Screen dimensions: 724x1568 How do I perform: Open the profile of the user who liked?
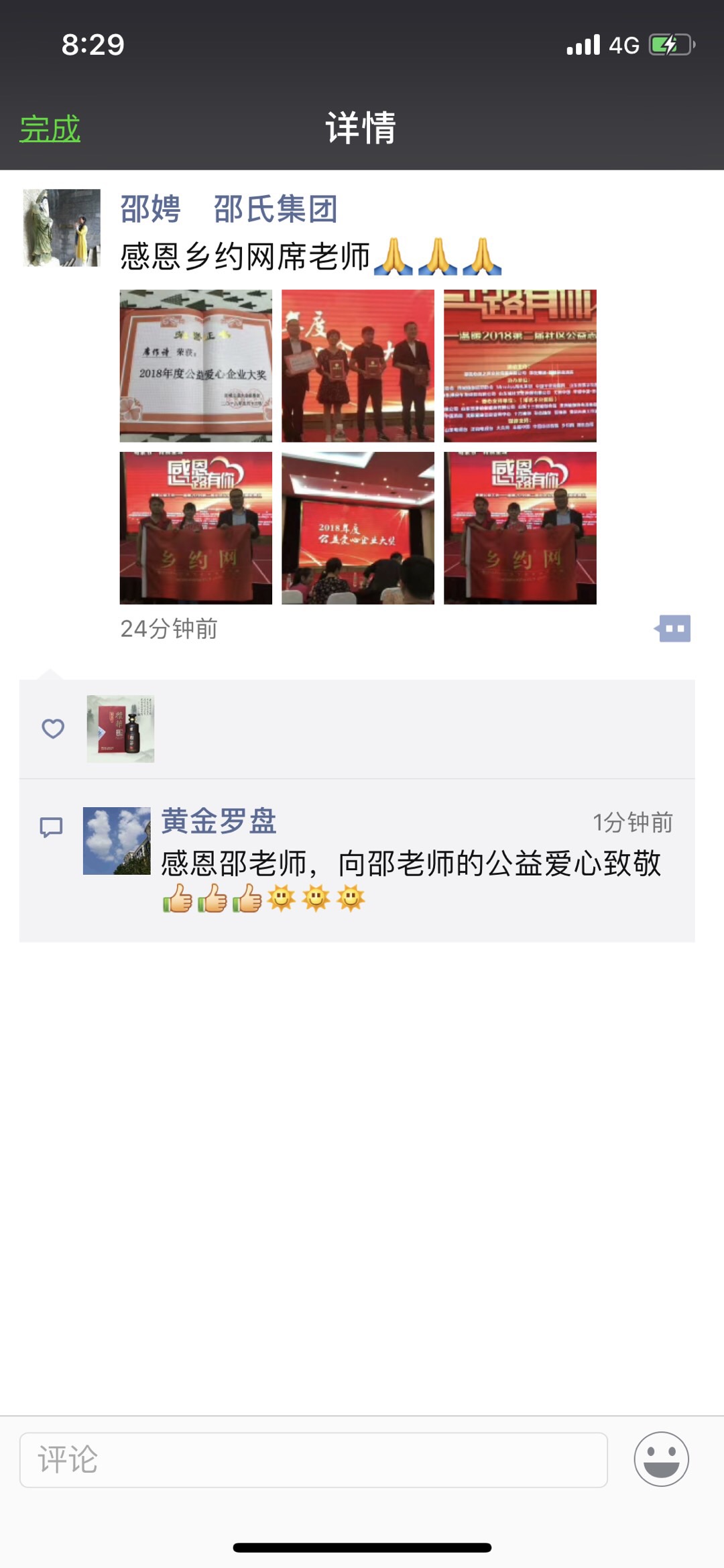tap(121, 729)
